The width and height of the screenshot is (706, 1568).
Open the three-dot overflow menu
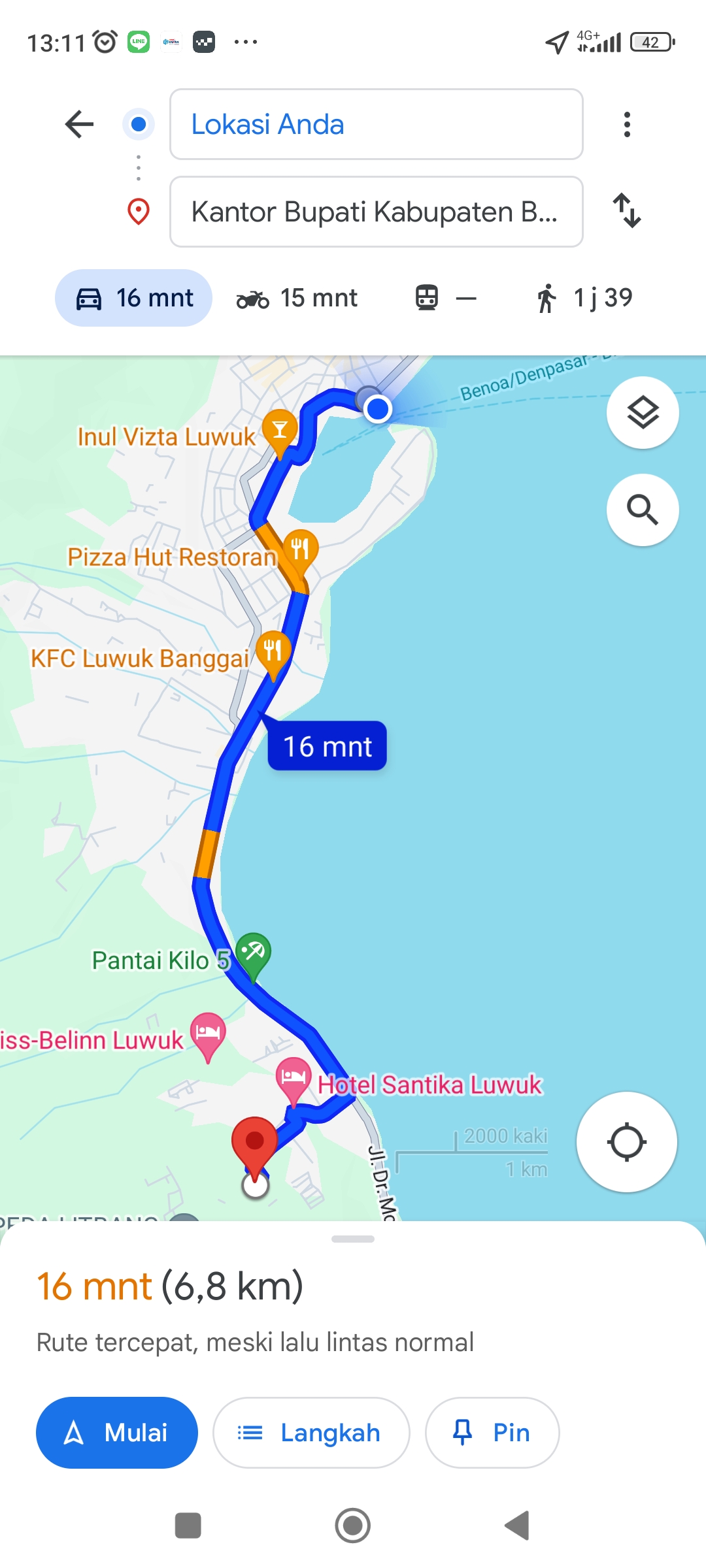(627, 124)
